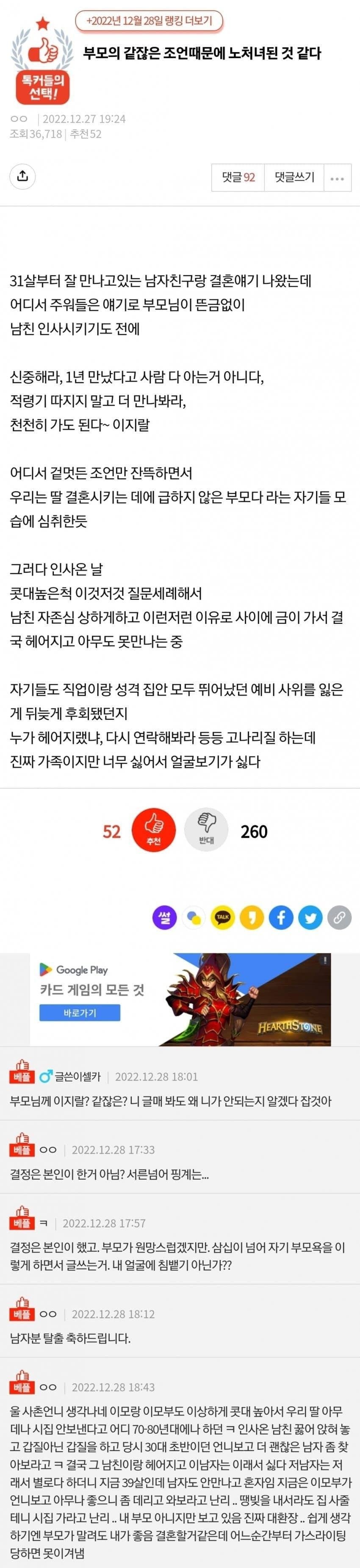Share via yellow KakaoStory quote icon
This screenshot has height=1568, width=360.
tap(252, 917)
